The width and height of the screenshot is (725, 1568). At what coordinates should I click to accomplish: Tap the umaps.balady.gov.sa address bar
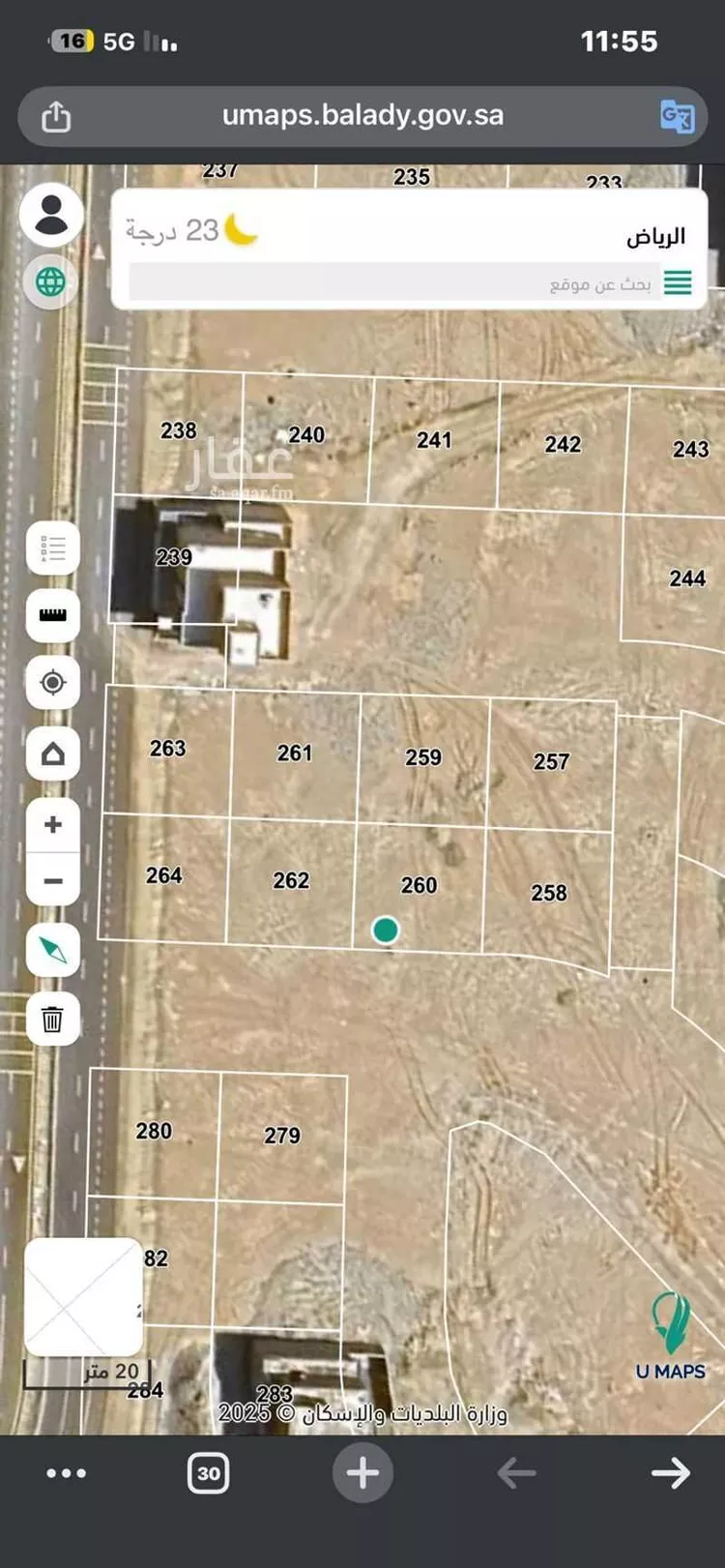click(x=362, y=116)
